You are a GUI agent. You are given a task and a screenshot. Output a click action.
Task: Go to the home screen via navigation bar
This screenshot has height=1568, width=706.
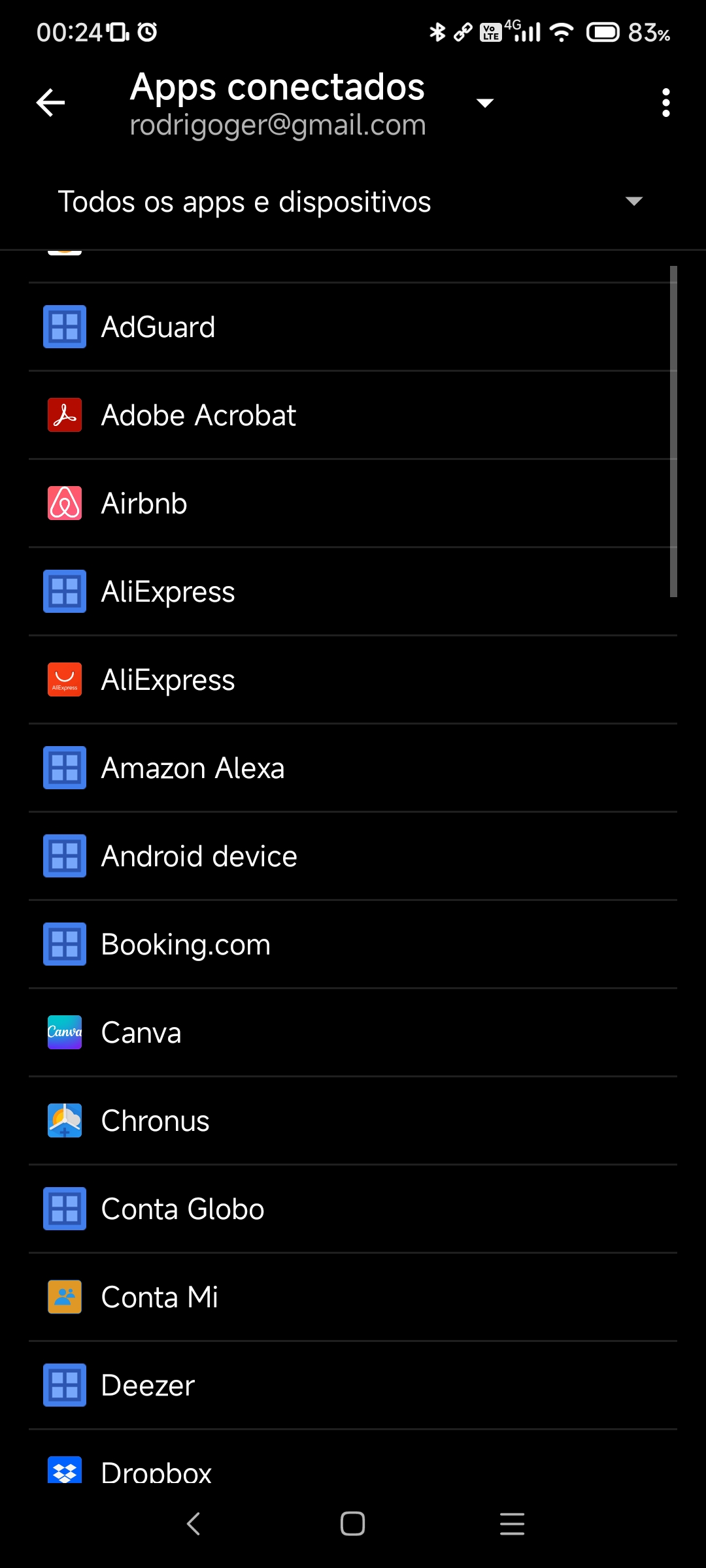352,1524
